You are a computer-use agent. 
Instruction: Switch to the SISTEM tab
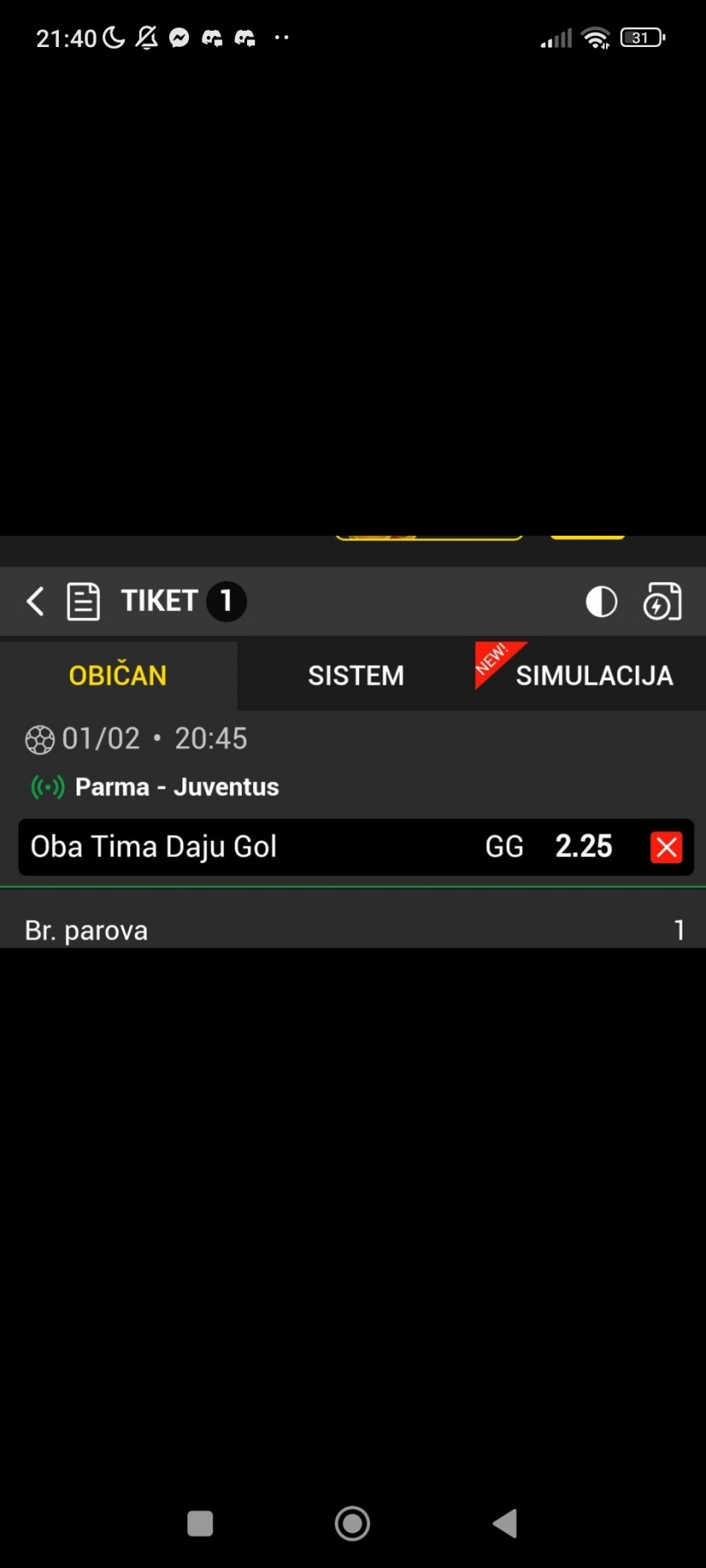tap(356, 675)
